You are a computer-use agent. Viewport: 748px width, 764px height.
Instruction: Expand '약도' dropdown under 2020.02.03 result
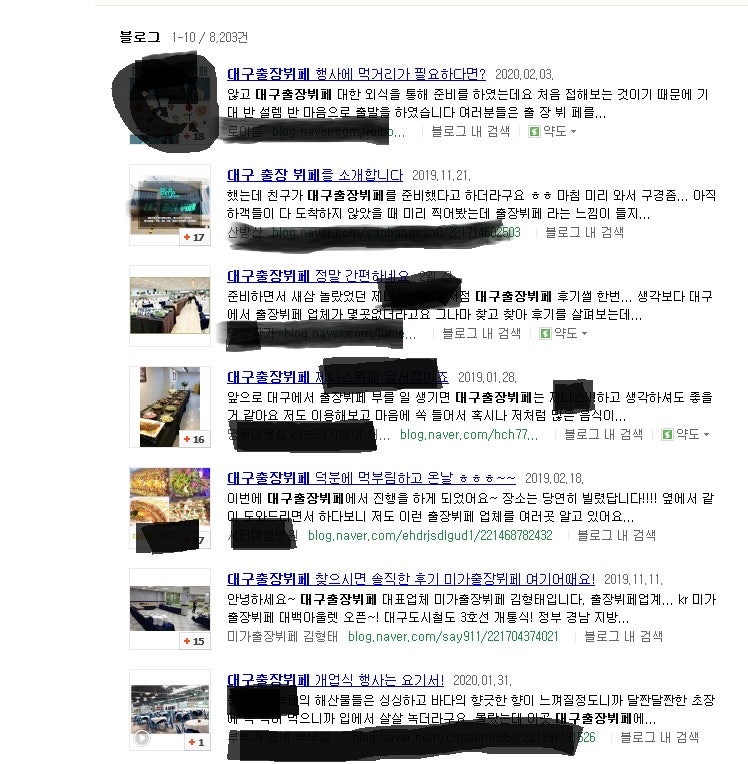pyautogui.click(x=553, y=131)
